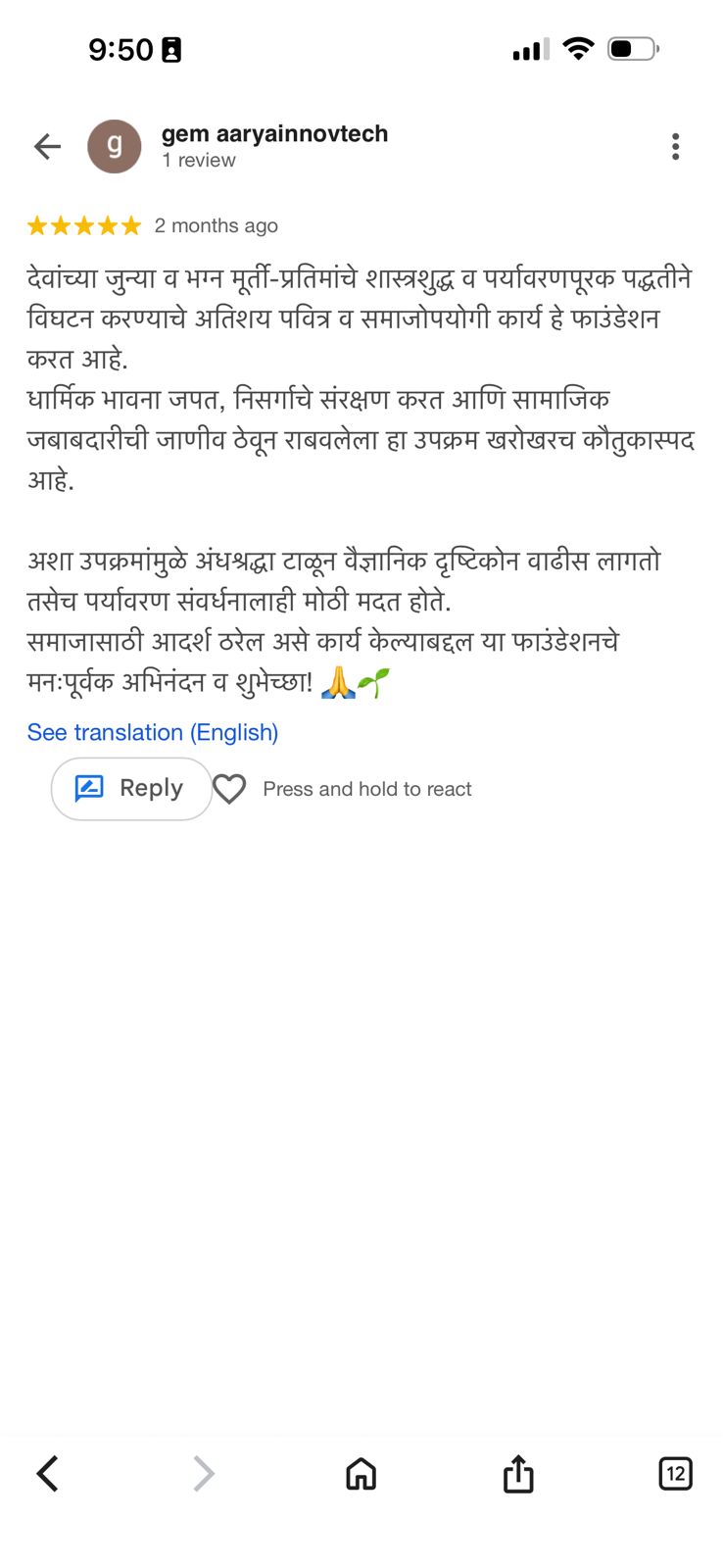This screenshot has width=723, height=1568.
Task: Reply to this review
Action: point(131,789)
